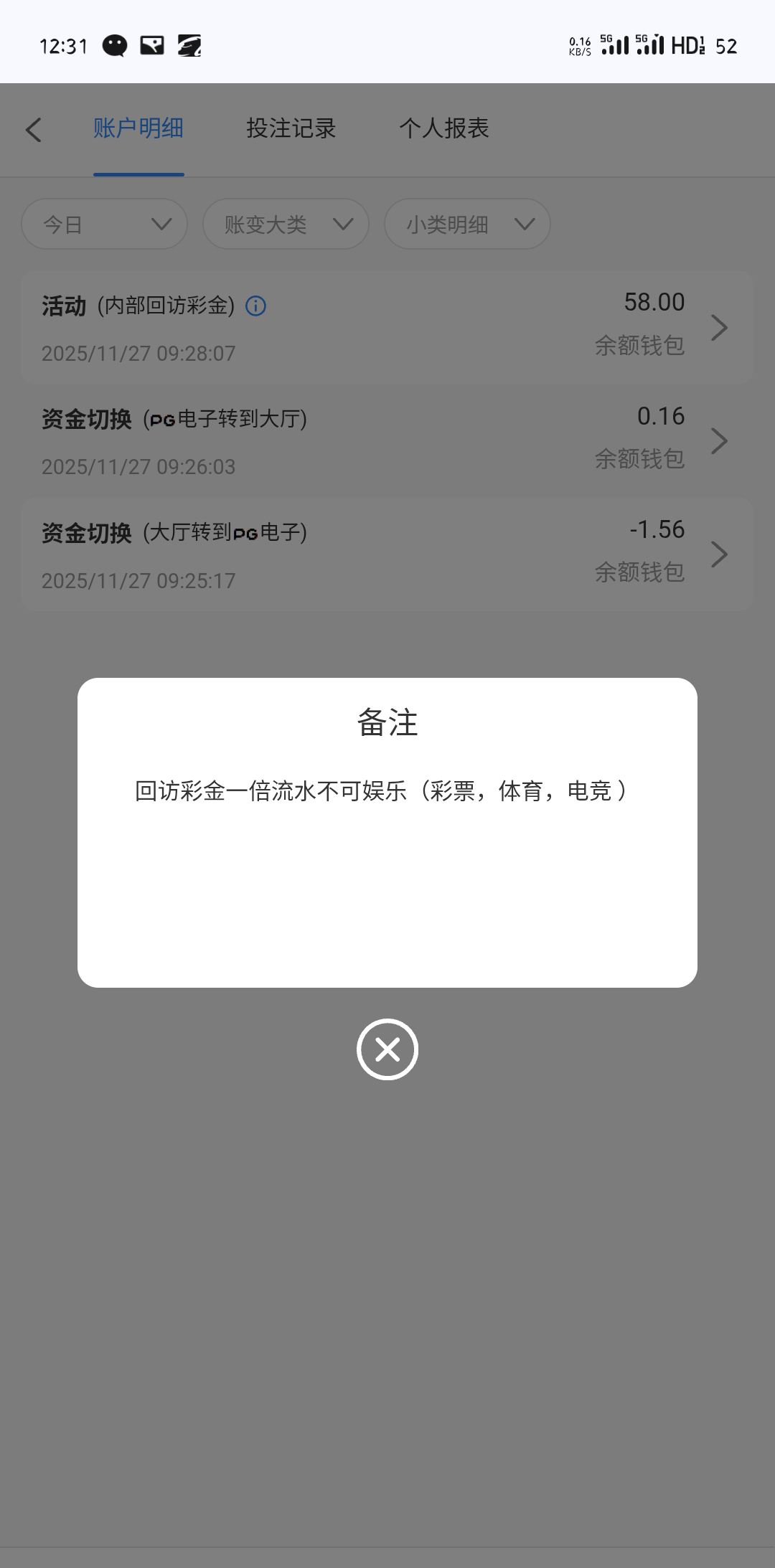Switch to the 投注记录 tab
Image resolution: width=775 pixels, height=1568 pixels.
(291, 128)
